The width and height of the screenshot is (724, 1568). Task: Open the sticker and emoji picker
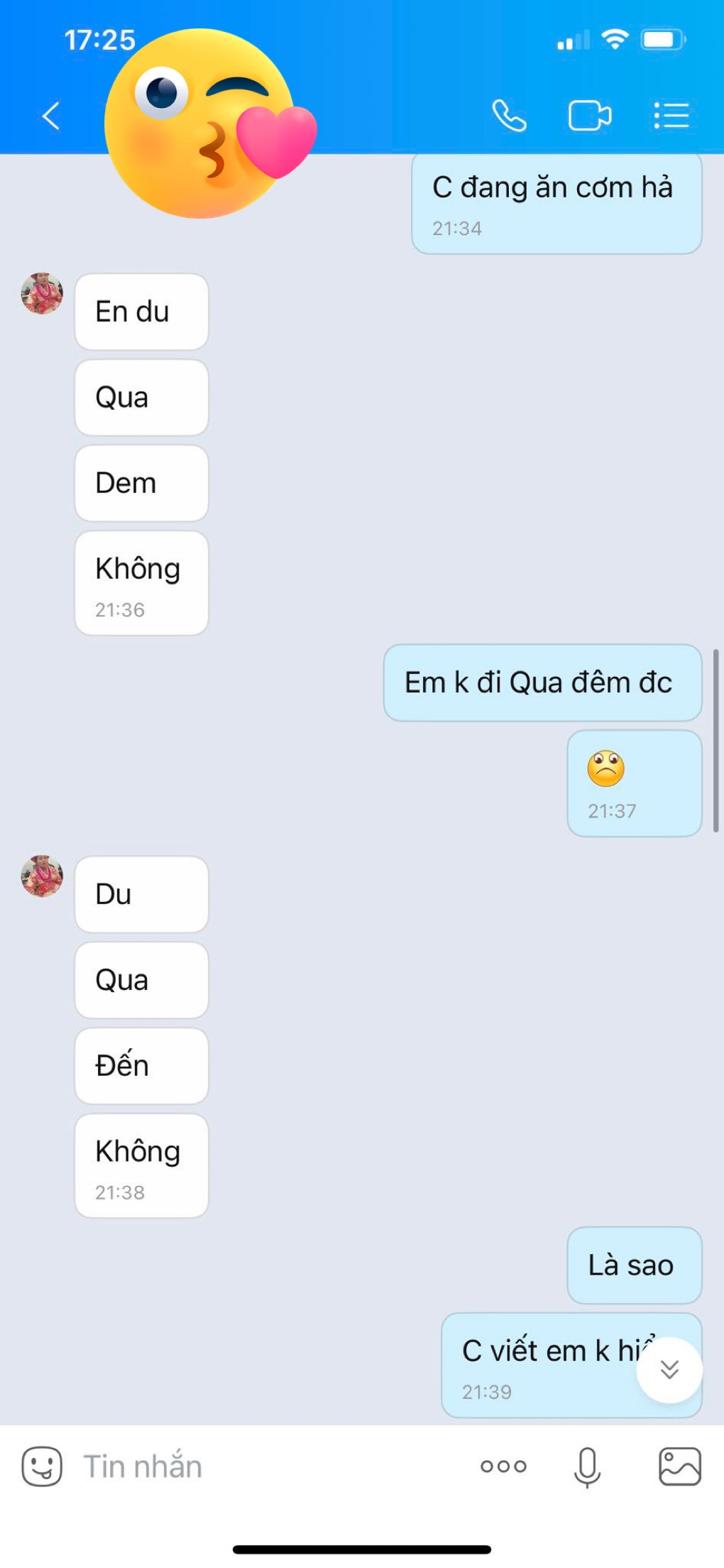42,1466
